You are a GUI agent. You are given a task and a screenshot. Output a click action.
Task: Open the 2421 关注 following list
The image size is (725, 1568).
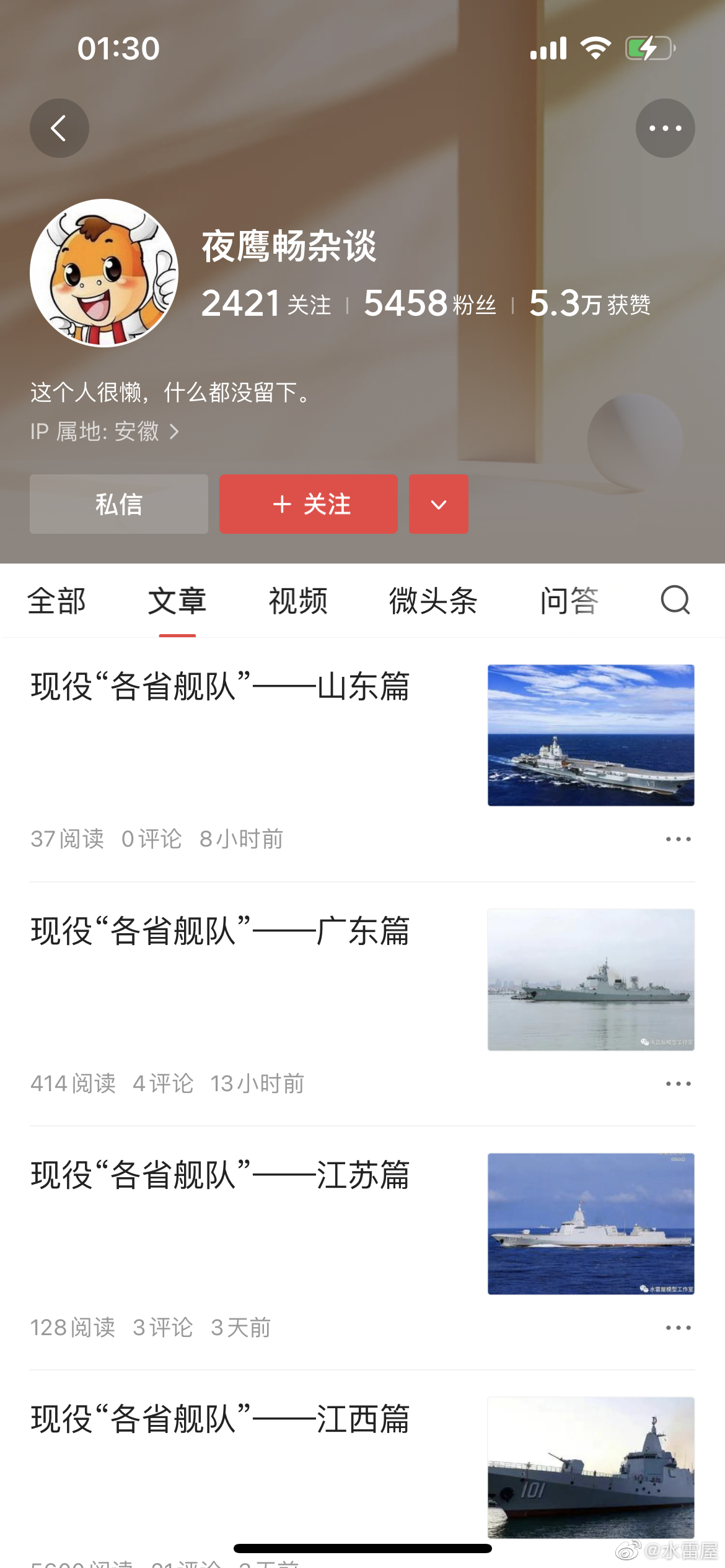[266, 303]
